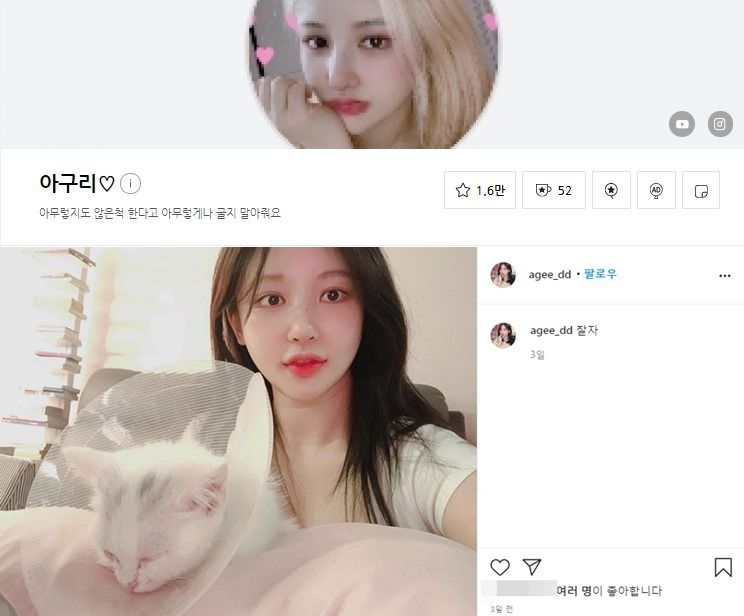Open agee_dd profile from the post header
Screen dimensions: 744x616
pos(549,274)
